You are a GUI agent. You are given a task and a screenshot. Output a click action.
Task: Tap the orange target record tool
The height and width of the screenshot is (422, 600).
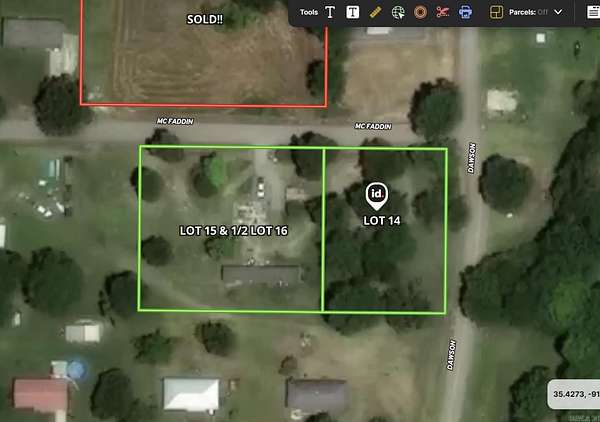click(420, 12)
